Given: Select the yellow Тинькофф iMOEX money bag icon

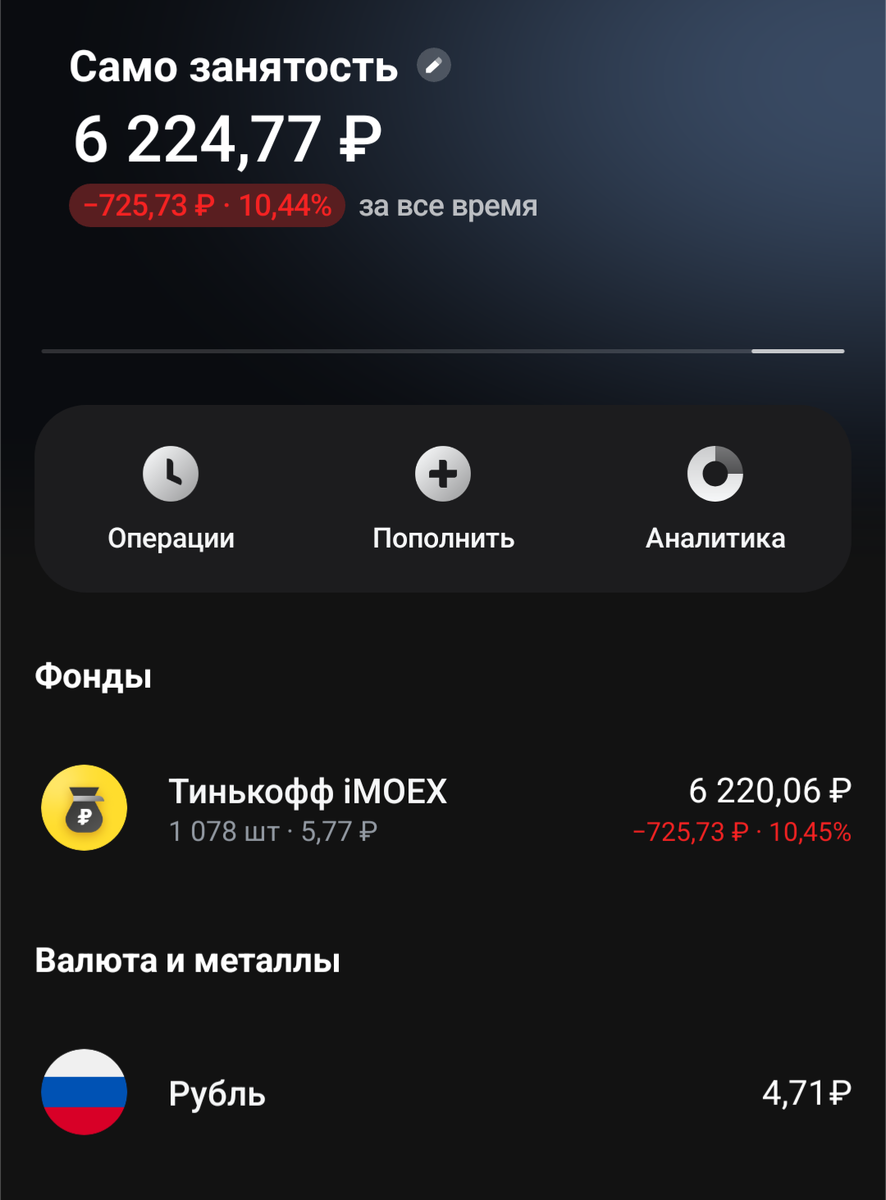Looking at the screenshot, I should pyautogui.click(x=85, y=808).
